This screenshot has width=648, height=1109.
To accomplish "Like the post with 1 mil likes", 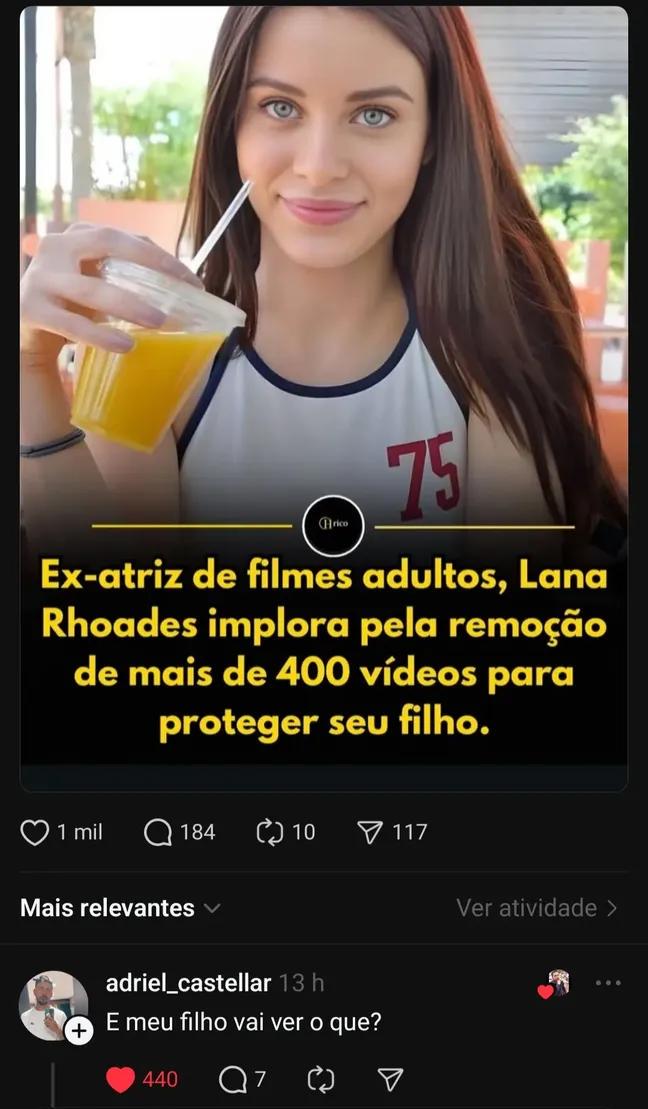I will click(35, 832).
